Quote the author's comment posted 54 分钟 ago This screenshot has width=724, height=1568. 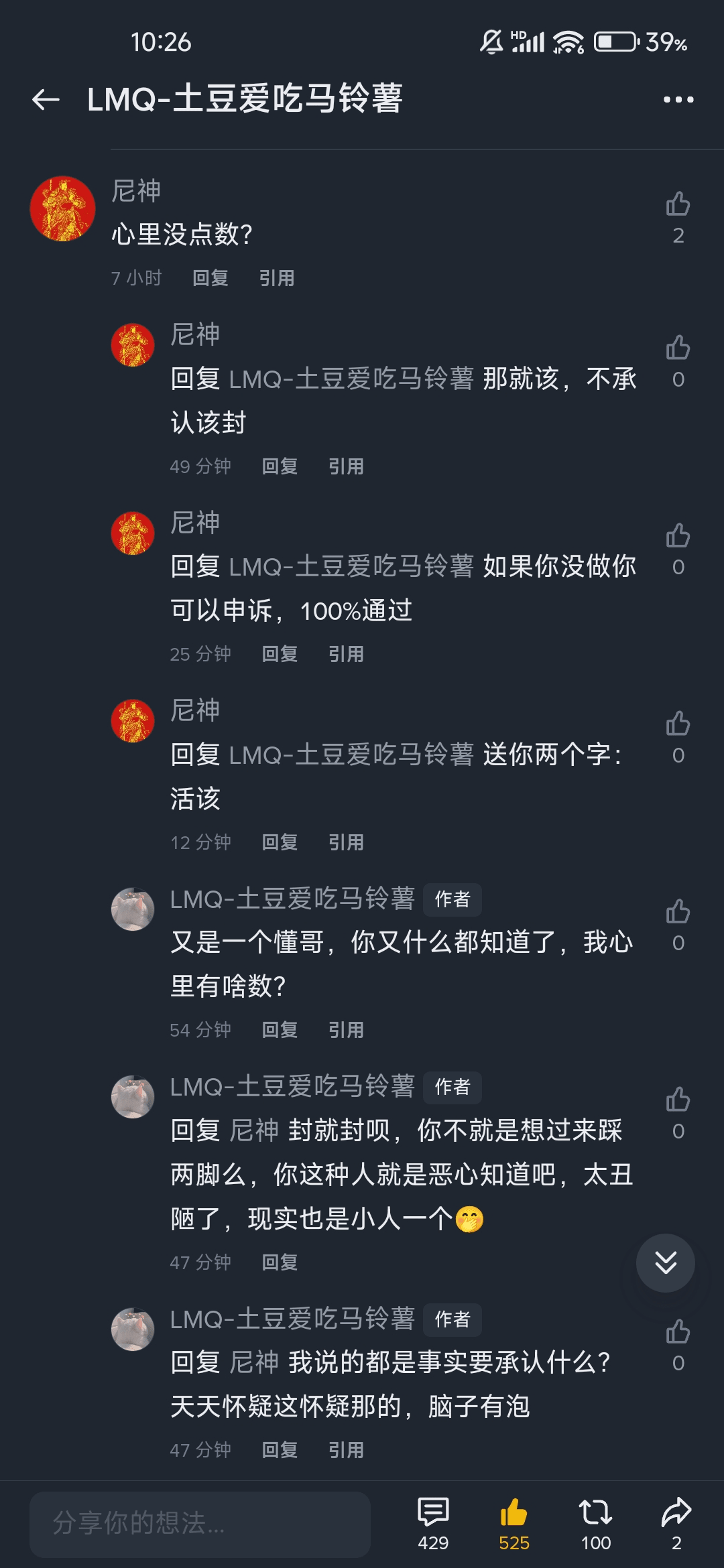(x=346, y=1030)
